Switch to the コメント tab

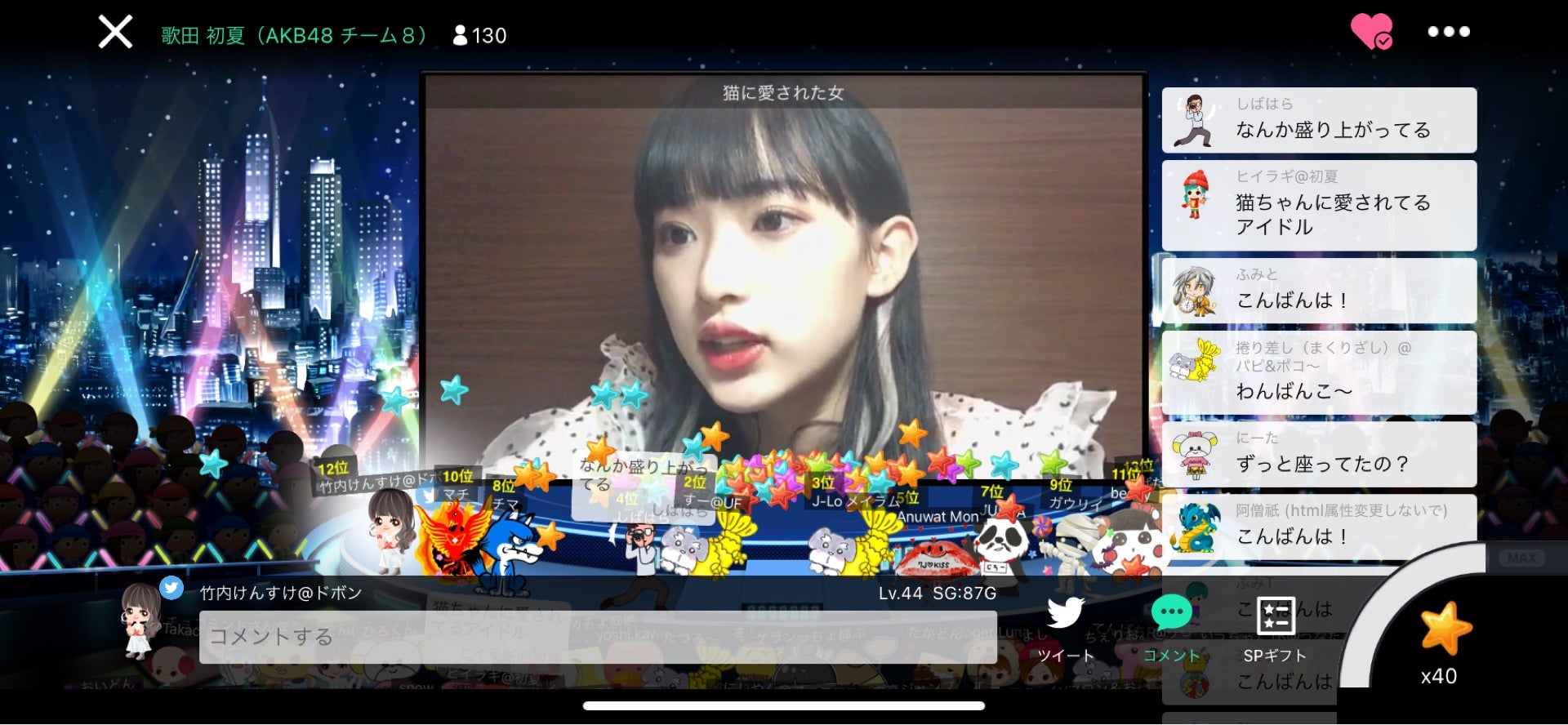click(x=1171, y=628)
